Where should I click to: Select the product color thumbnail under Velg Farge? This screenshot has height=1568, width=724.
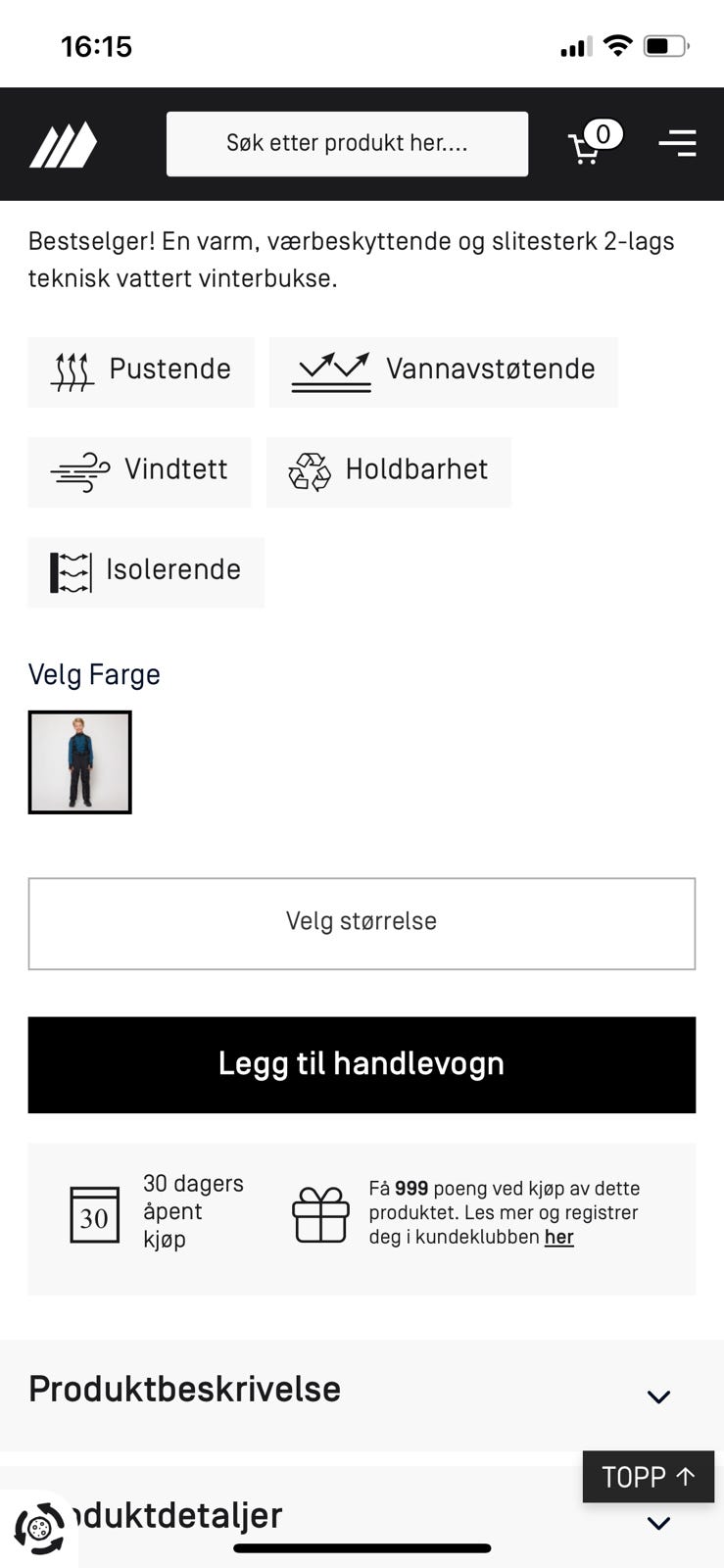point(79,762)
